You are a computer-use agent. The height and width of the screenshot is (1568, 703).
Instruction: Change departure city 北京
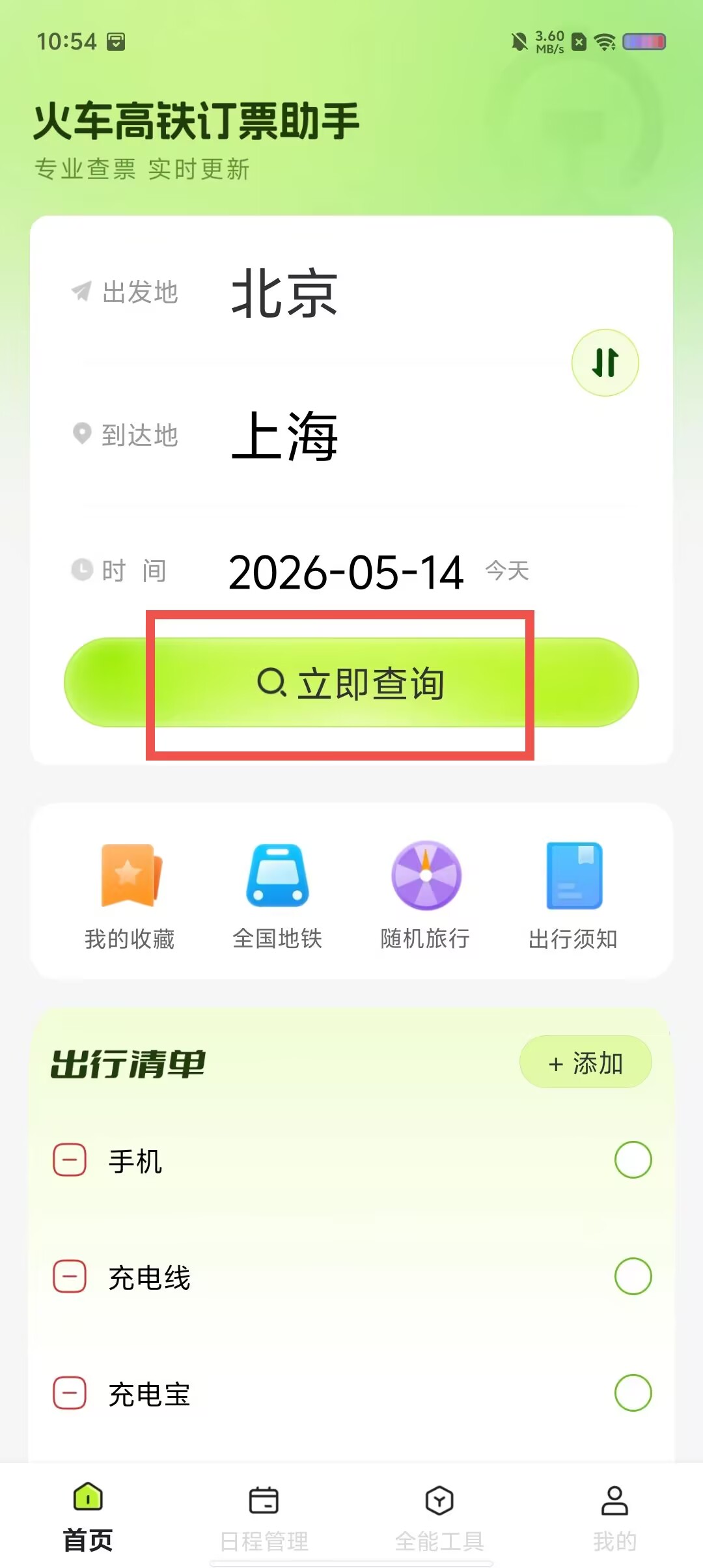(x=285, y=293)
